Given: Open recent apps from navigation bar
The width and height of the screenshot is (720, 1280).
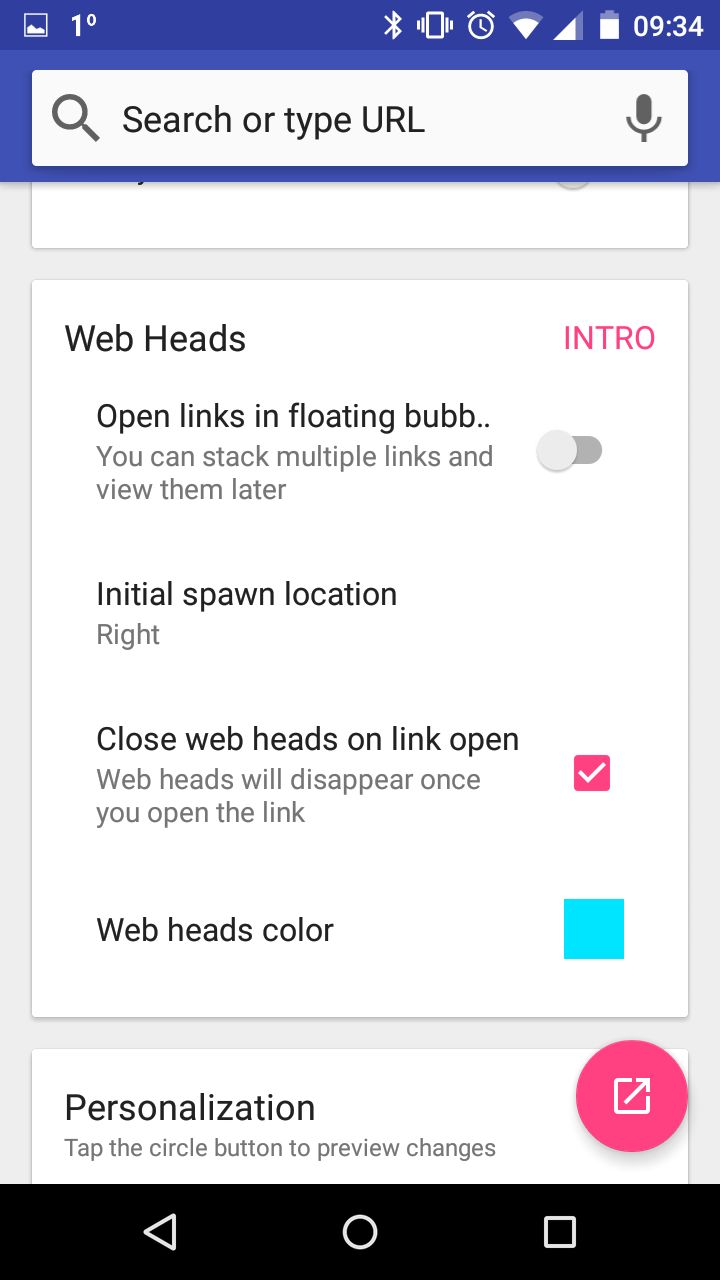Looking at the screenshot, I should [560, 1232].
